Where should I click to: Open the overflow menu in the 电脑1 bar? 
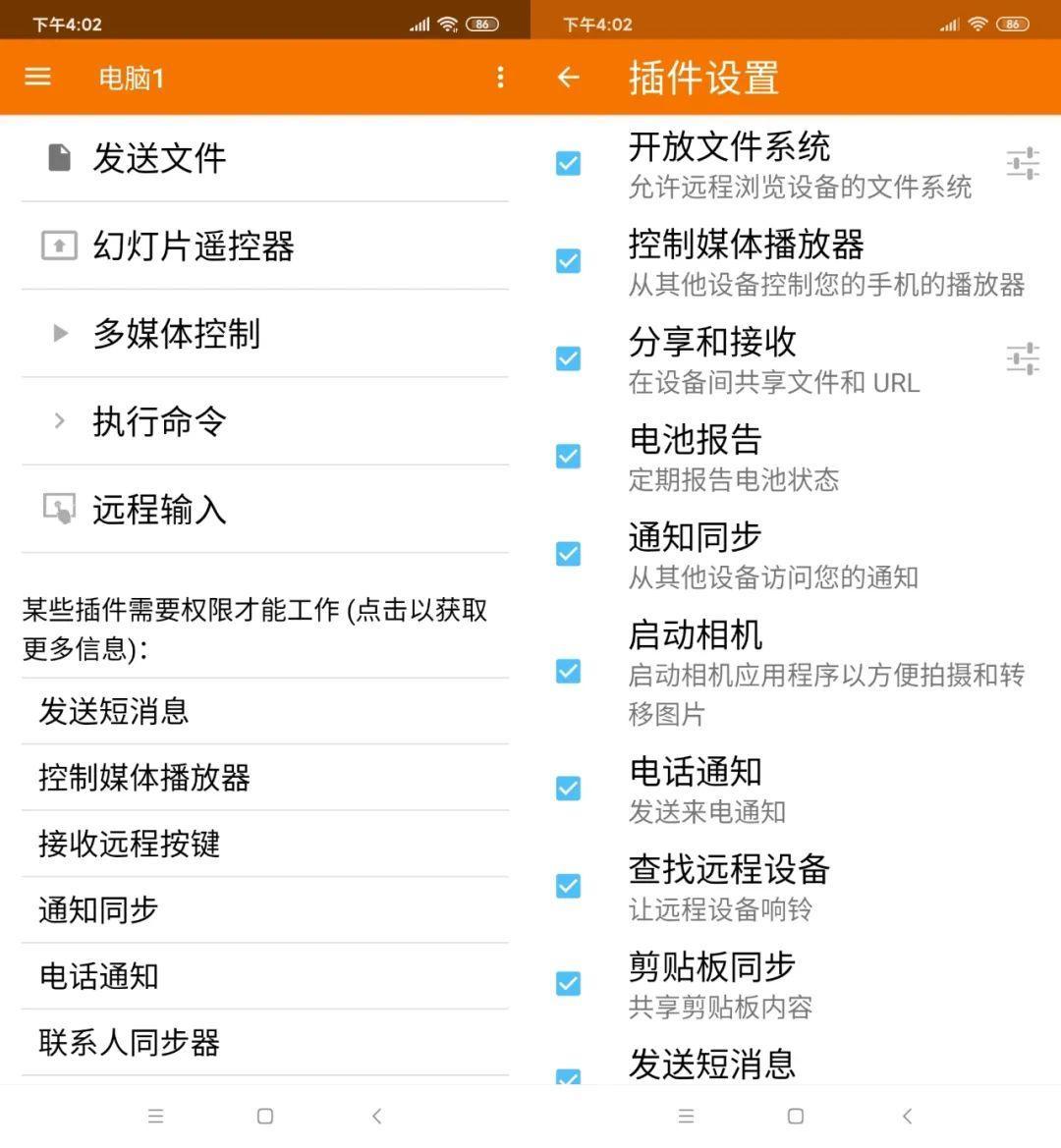coord(500,77)
